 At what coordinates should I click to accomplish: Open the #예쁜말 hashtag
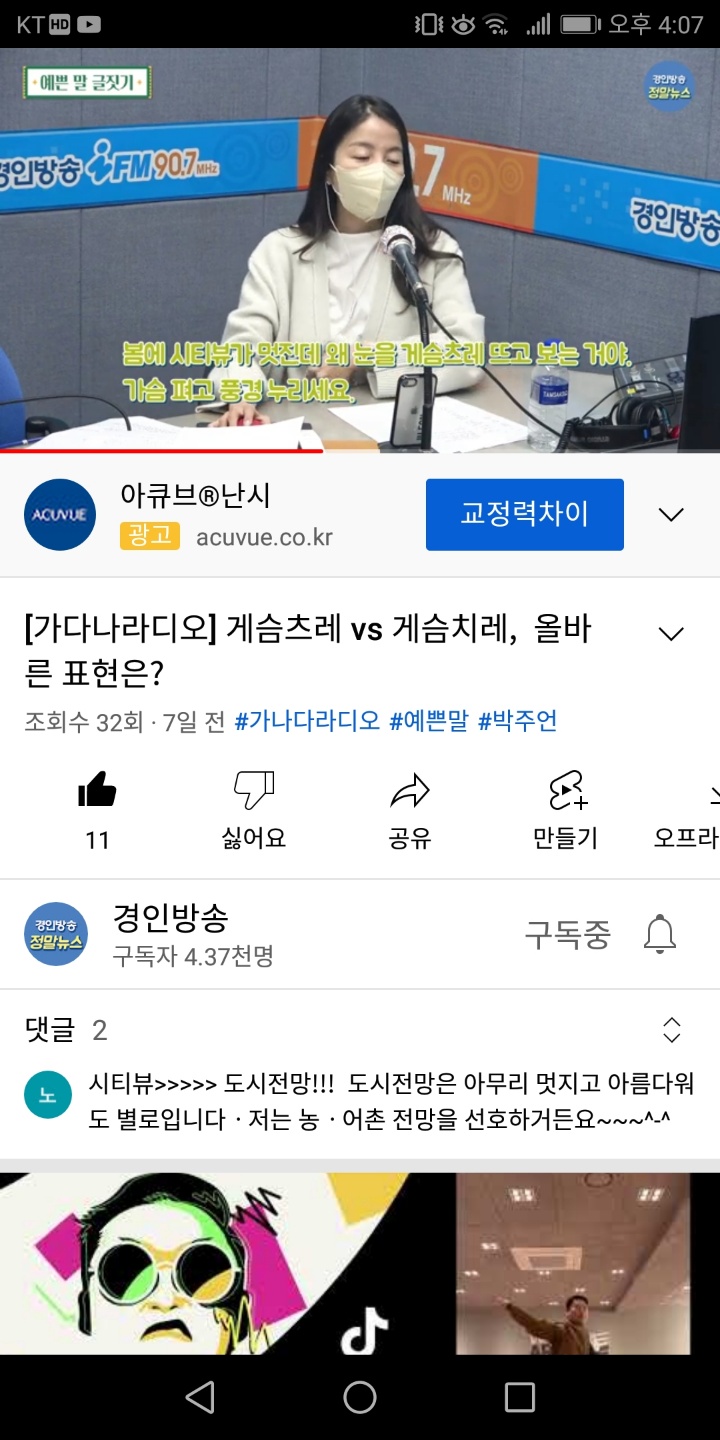coord(428,721)
